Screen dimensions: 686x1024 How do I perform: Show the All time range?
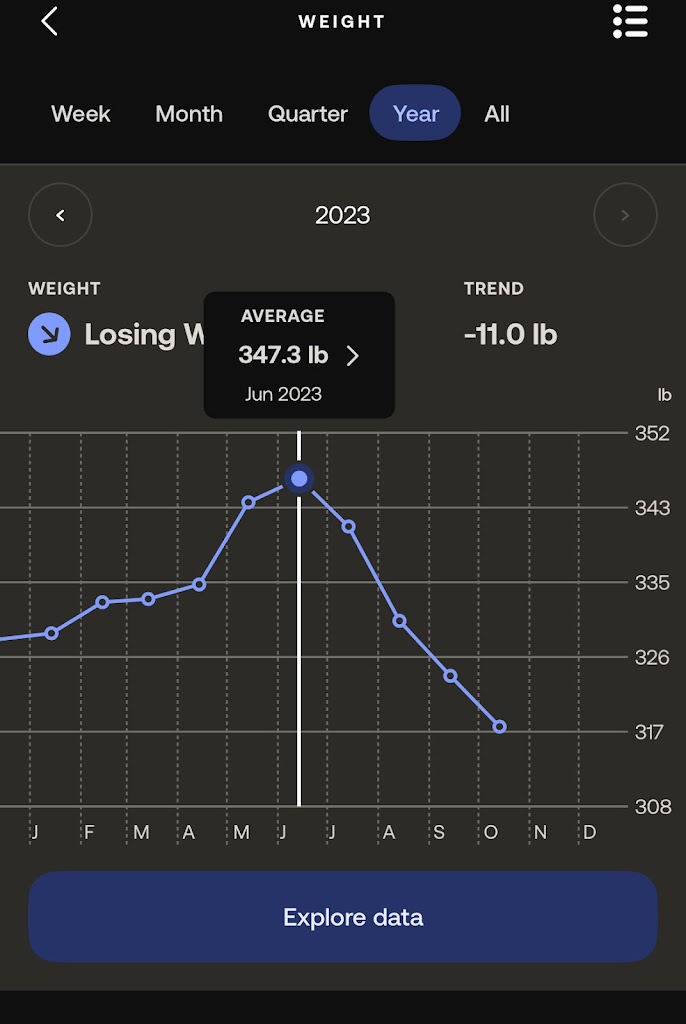497,113
